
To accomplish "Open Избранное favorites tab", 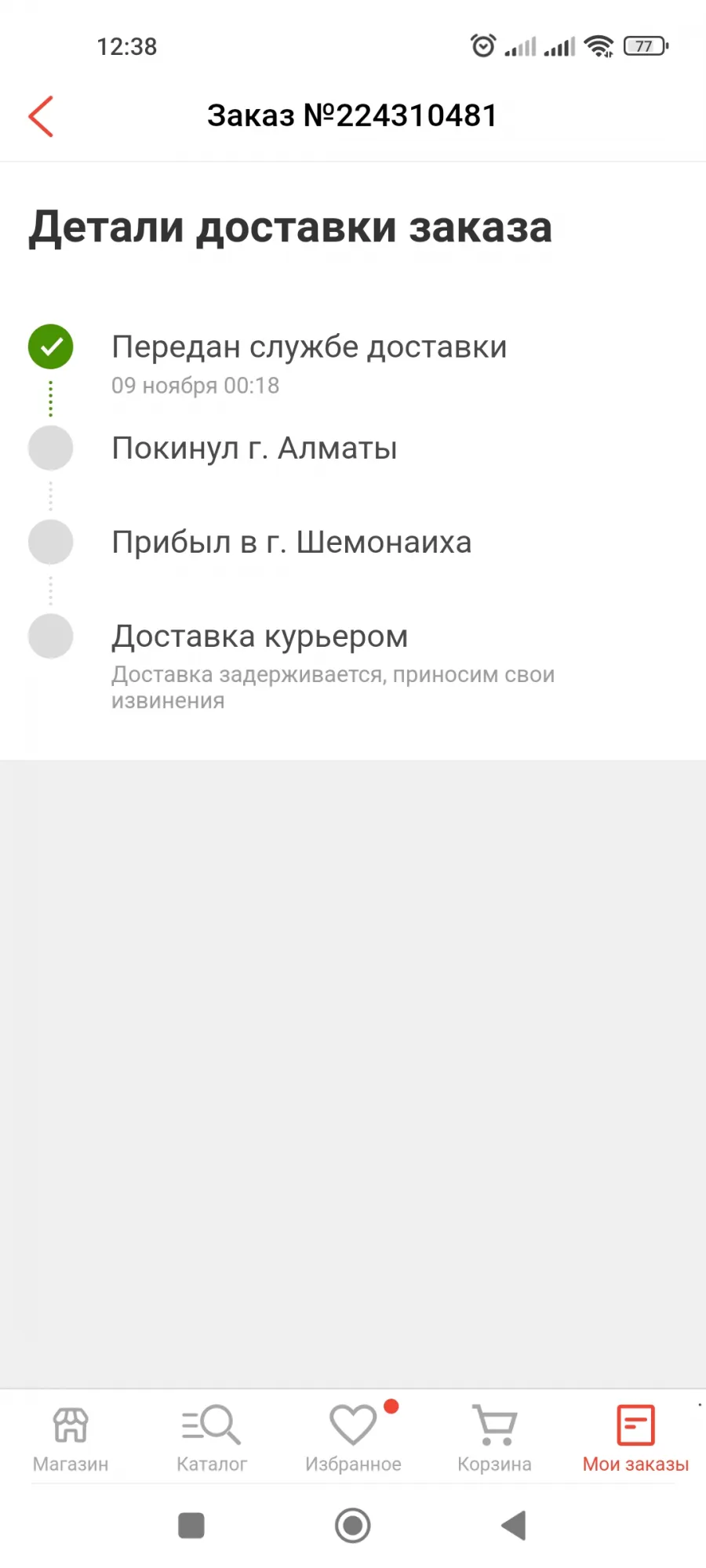I will 353,1439.
